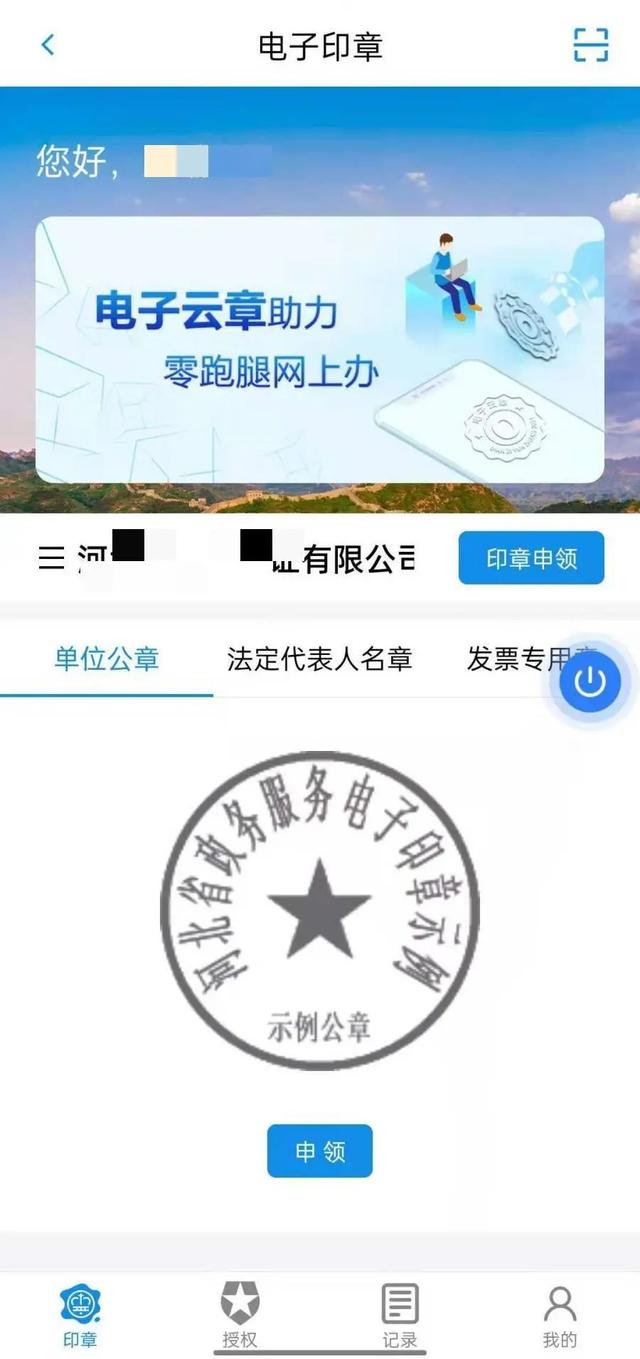Switch to the 法定代表人名章 tab
This screenshot has width=640, height=1359.
[320, 659]
